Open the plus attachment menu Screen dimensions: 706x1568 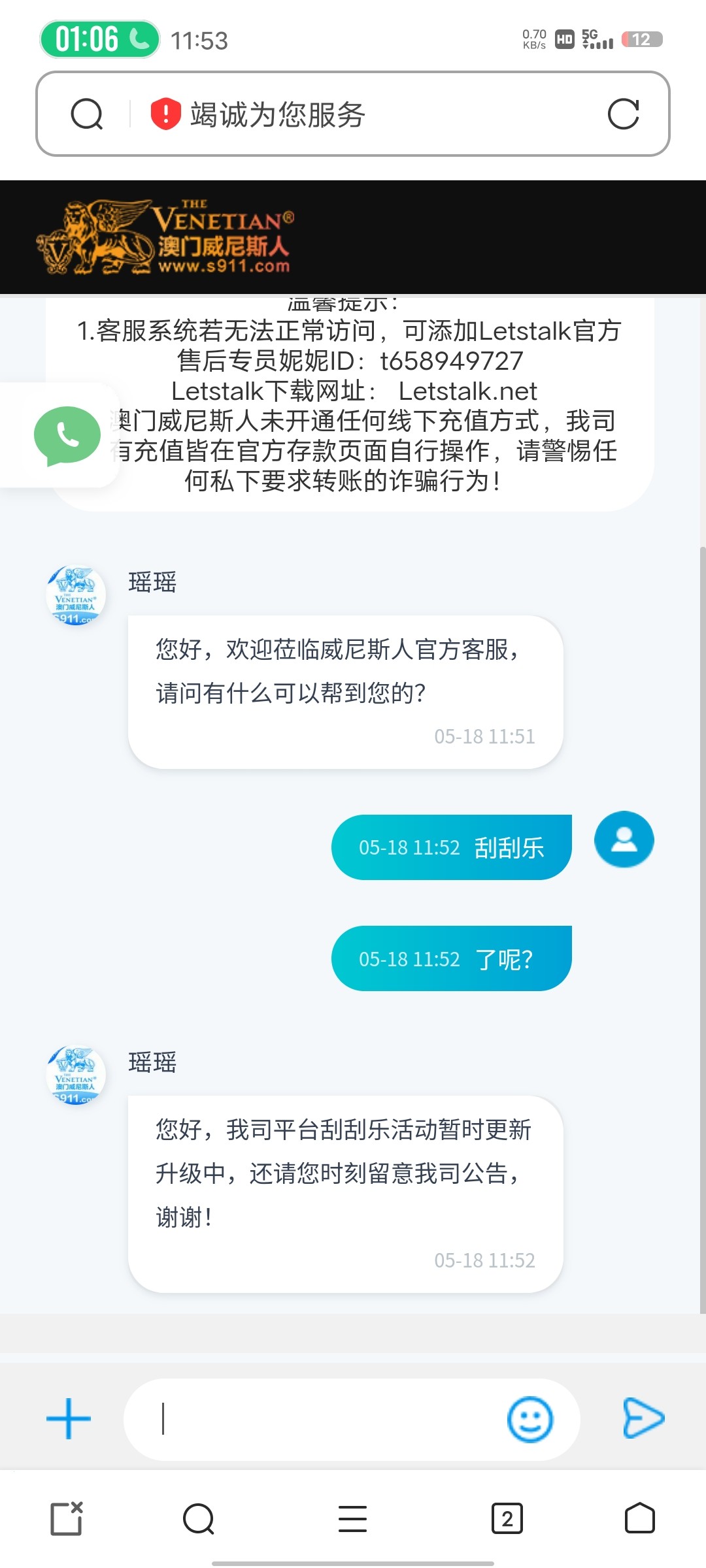(69, 1418)
